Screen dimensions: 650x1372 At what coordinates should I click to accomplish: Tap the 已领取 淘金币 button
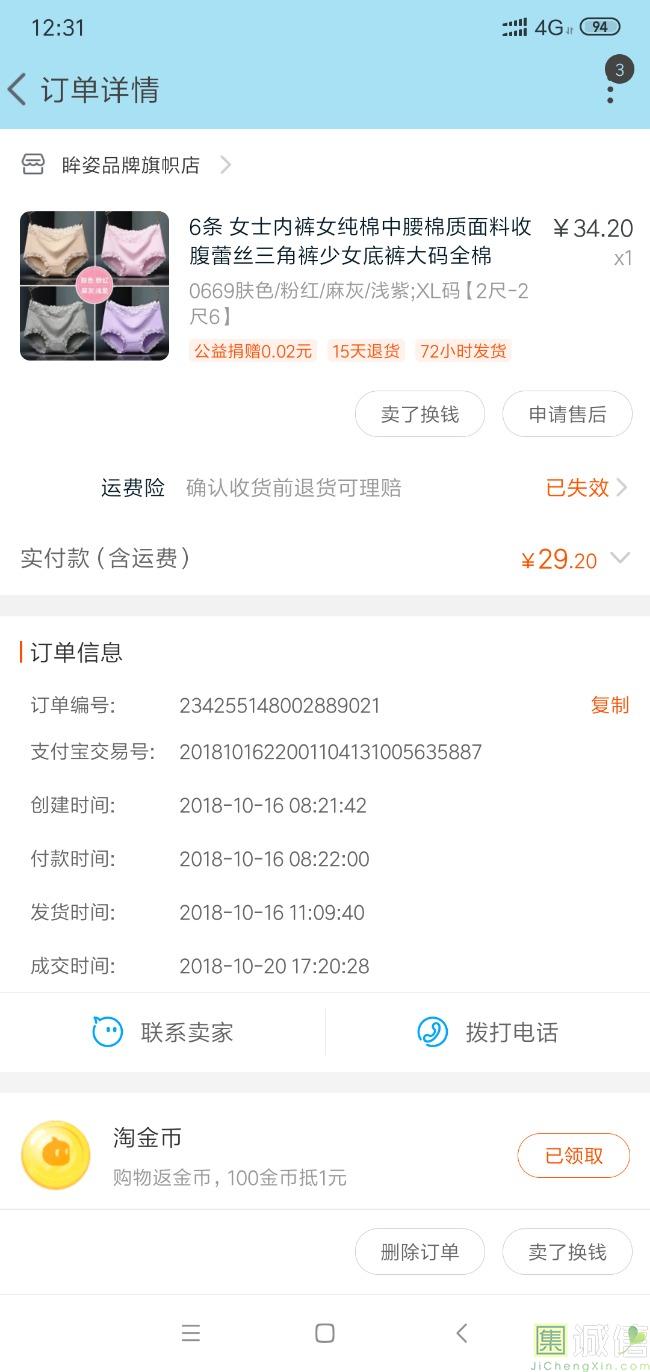click(x=573, y=1156)
